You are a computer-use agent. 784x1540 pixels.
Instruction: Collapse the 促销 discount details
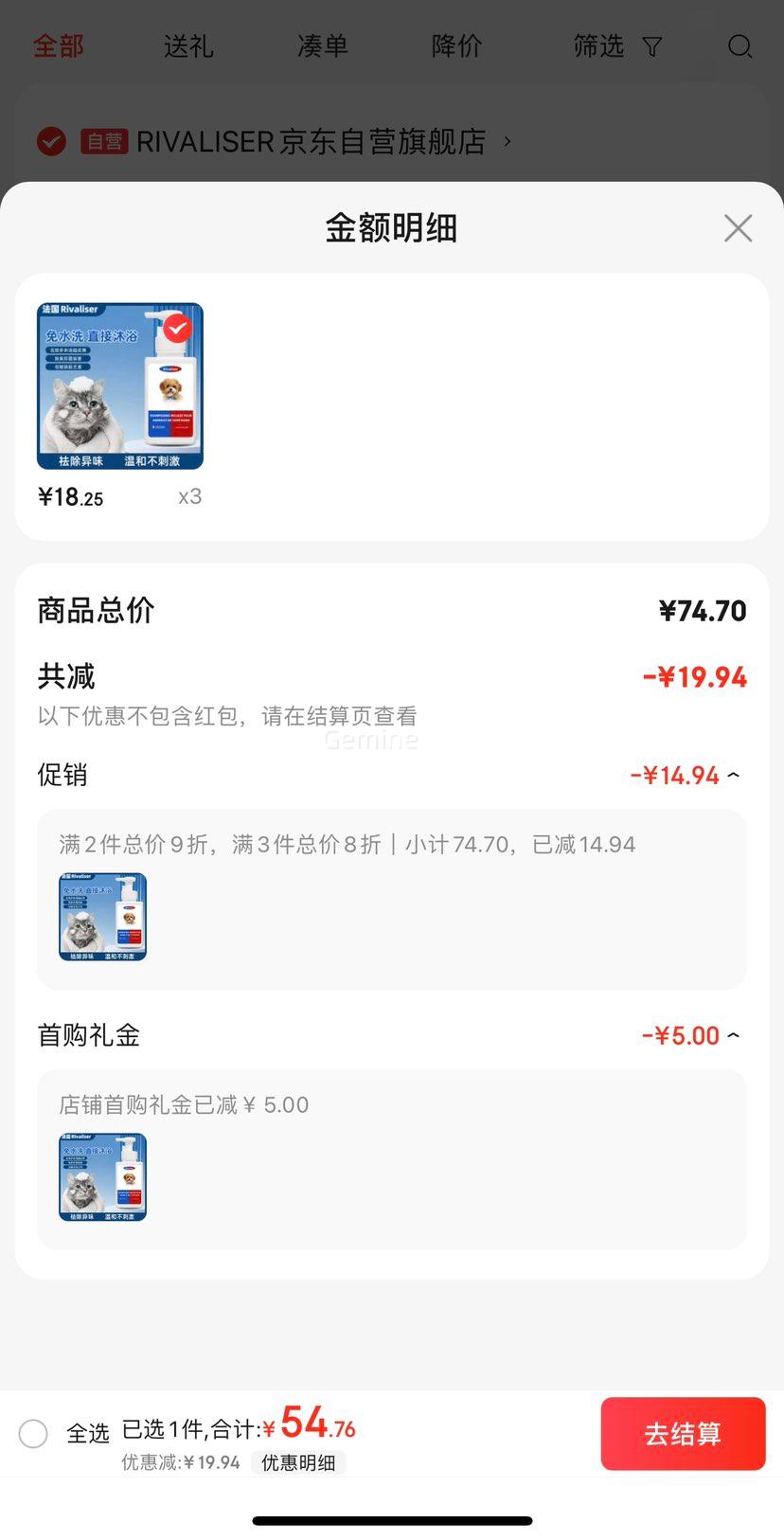pos(734,776)
